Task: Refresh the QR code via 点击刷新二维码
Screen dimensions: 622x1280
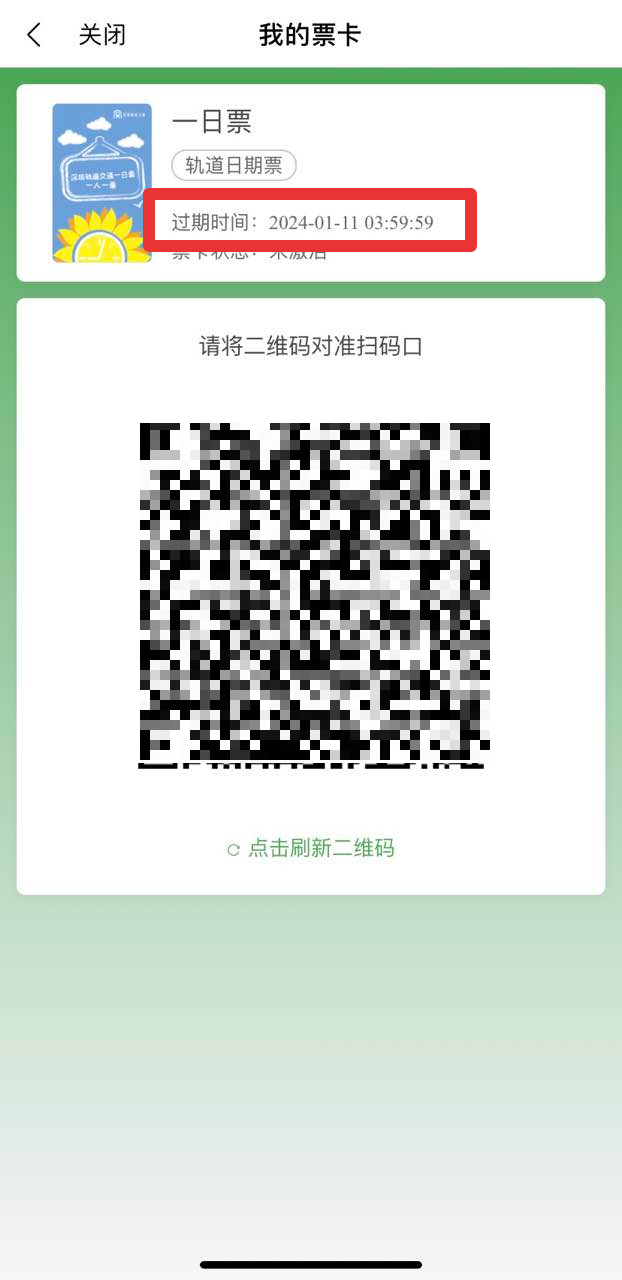Action: (311, 849)
